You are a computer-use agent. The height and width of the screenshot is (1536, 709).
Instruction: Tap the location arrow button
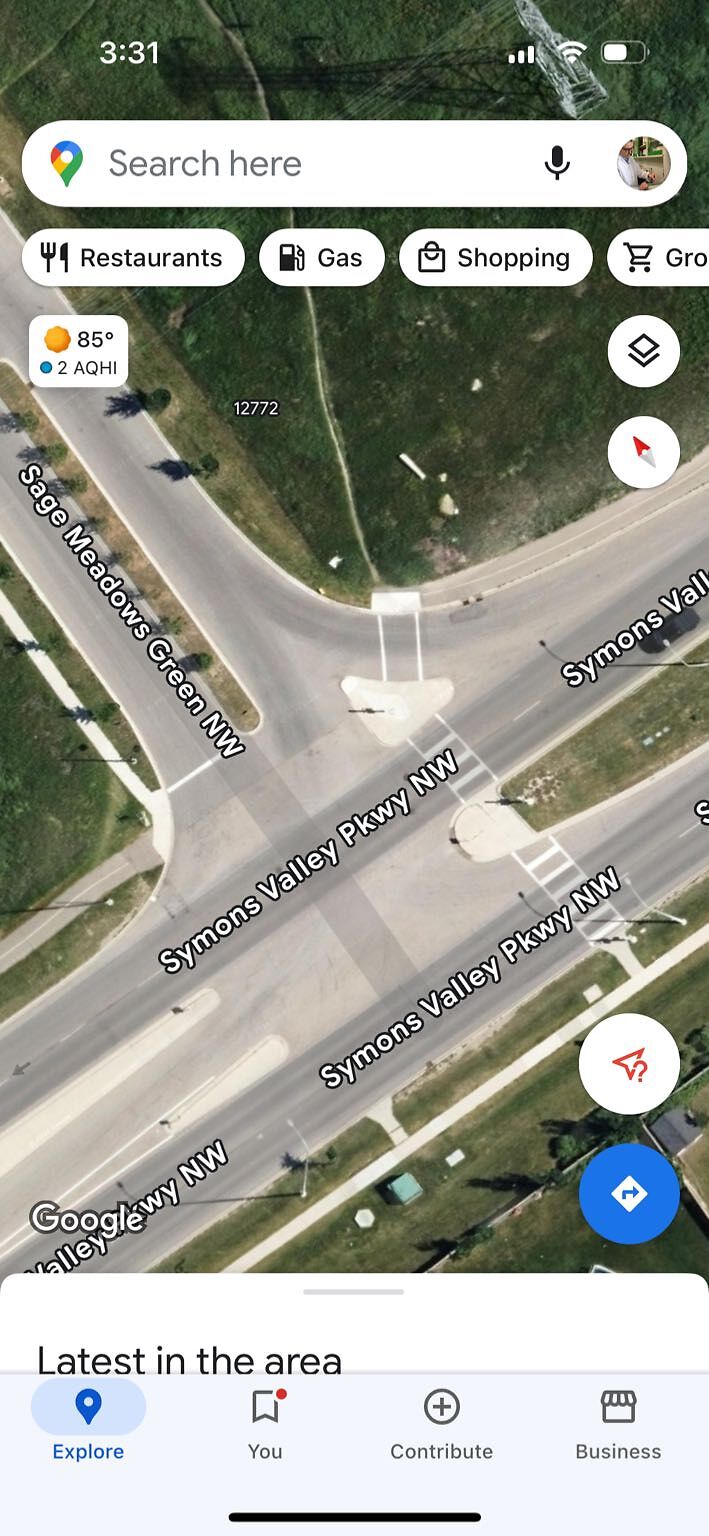coord(629,1064)
